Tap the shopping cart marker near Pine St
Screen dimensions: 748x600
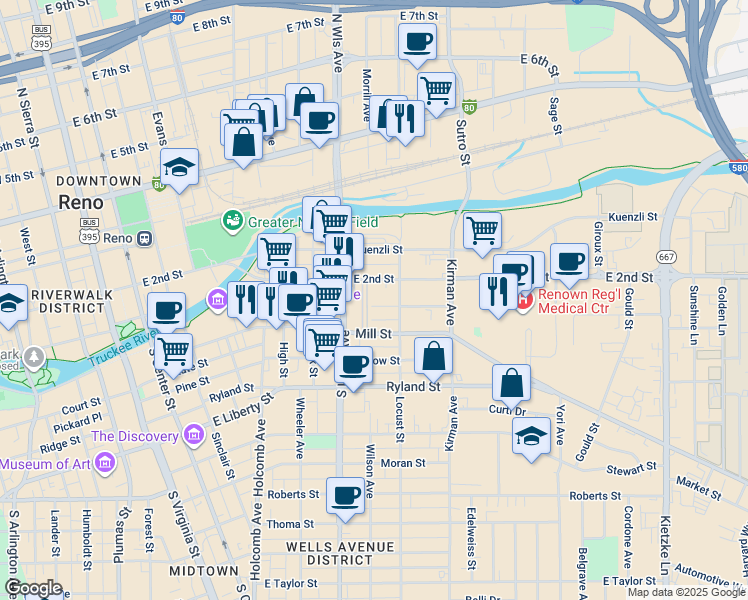tap(173, 351)
